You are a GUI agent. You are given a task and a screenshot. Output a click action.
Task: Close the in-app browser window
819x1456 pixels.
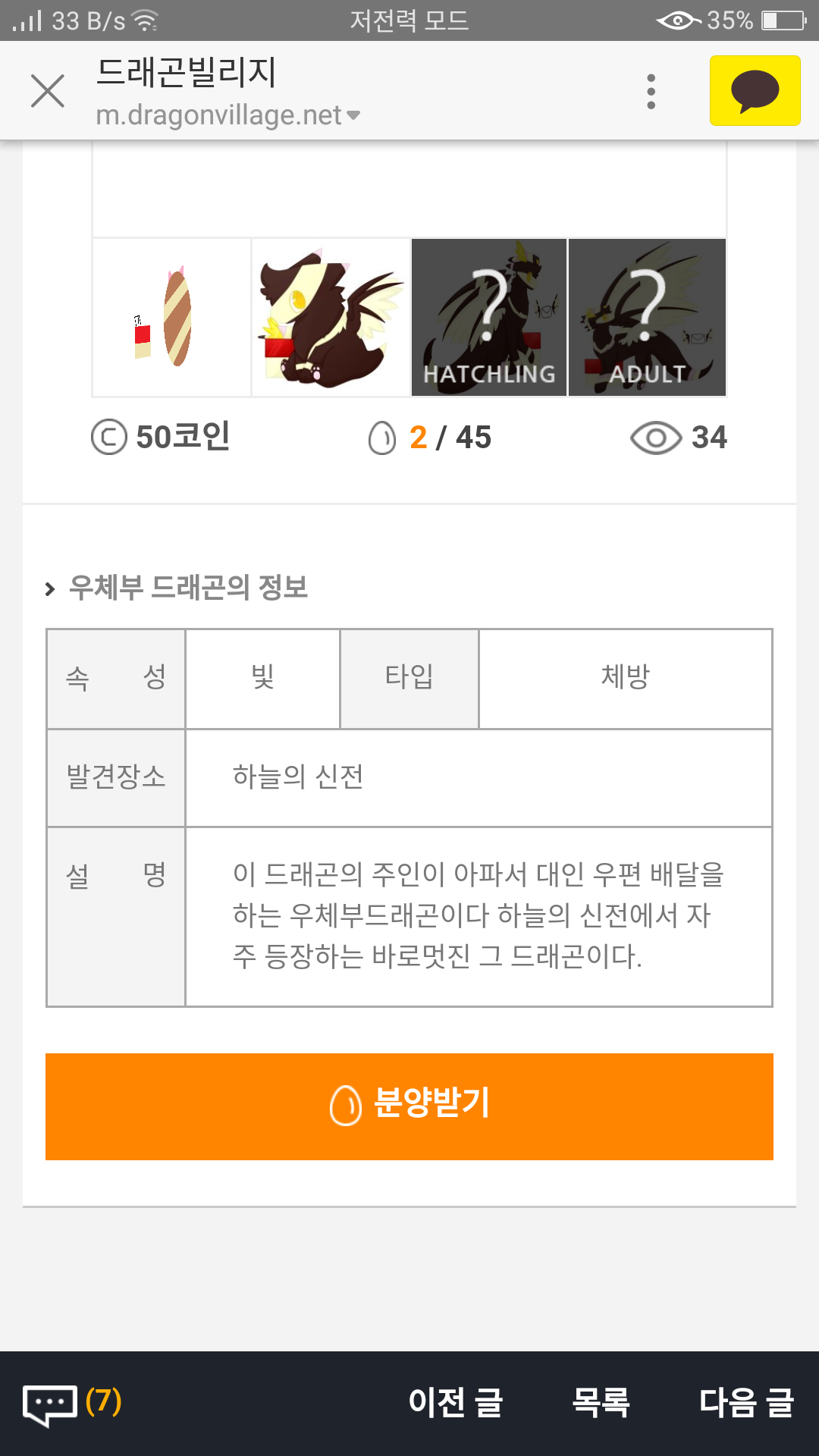click(x=47, y=91)
